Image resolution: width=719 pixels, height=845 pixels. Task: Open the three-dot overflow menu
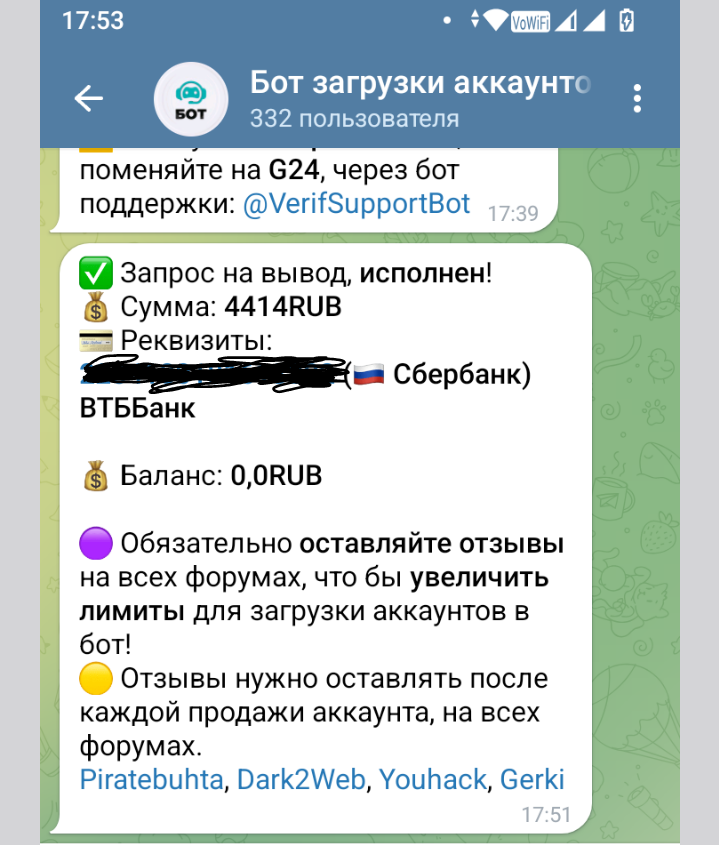click(637, 98)
